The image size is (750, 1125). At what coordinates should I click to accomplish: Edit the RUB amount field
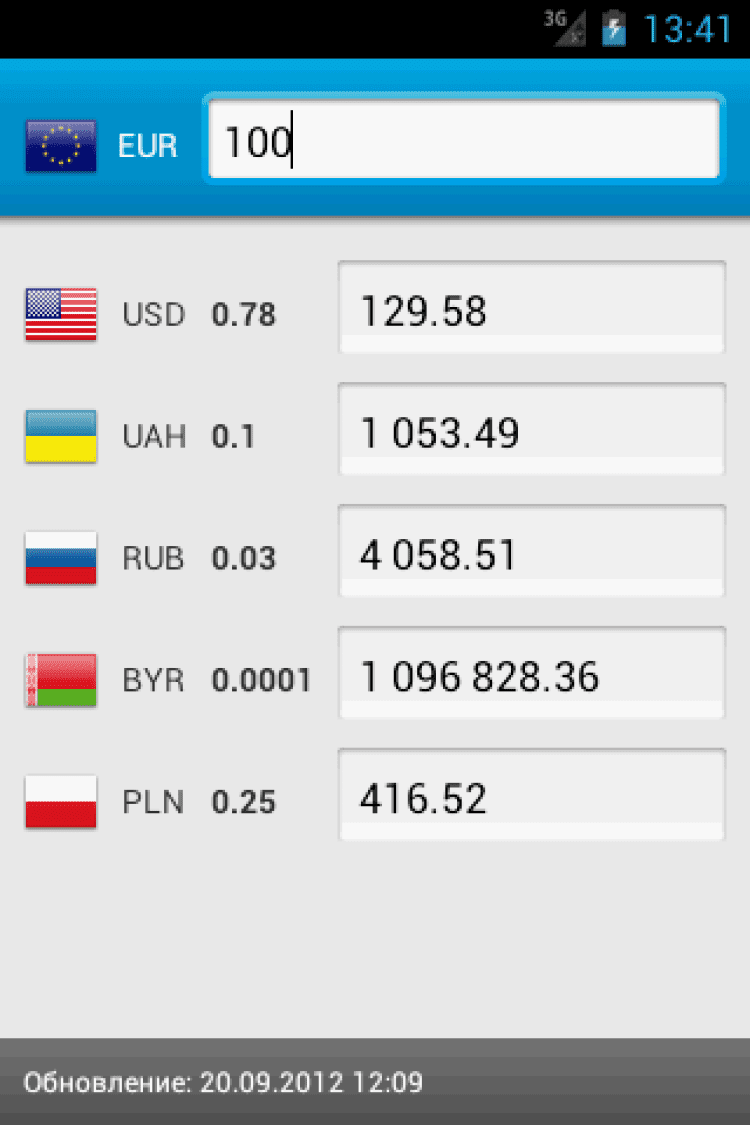pyautogui.click(x=531, y=551)
